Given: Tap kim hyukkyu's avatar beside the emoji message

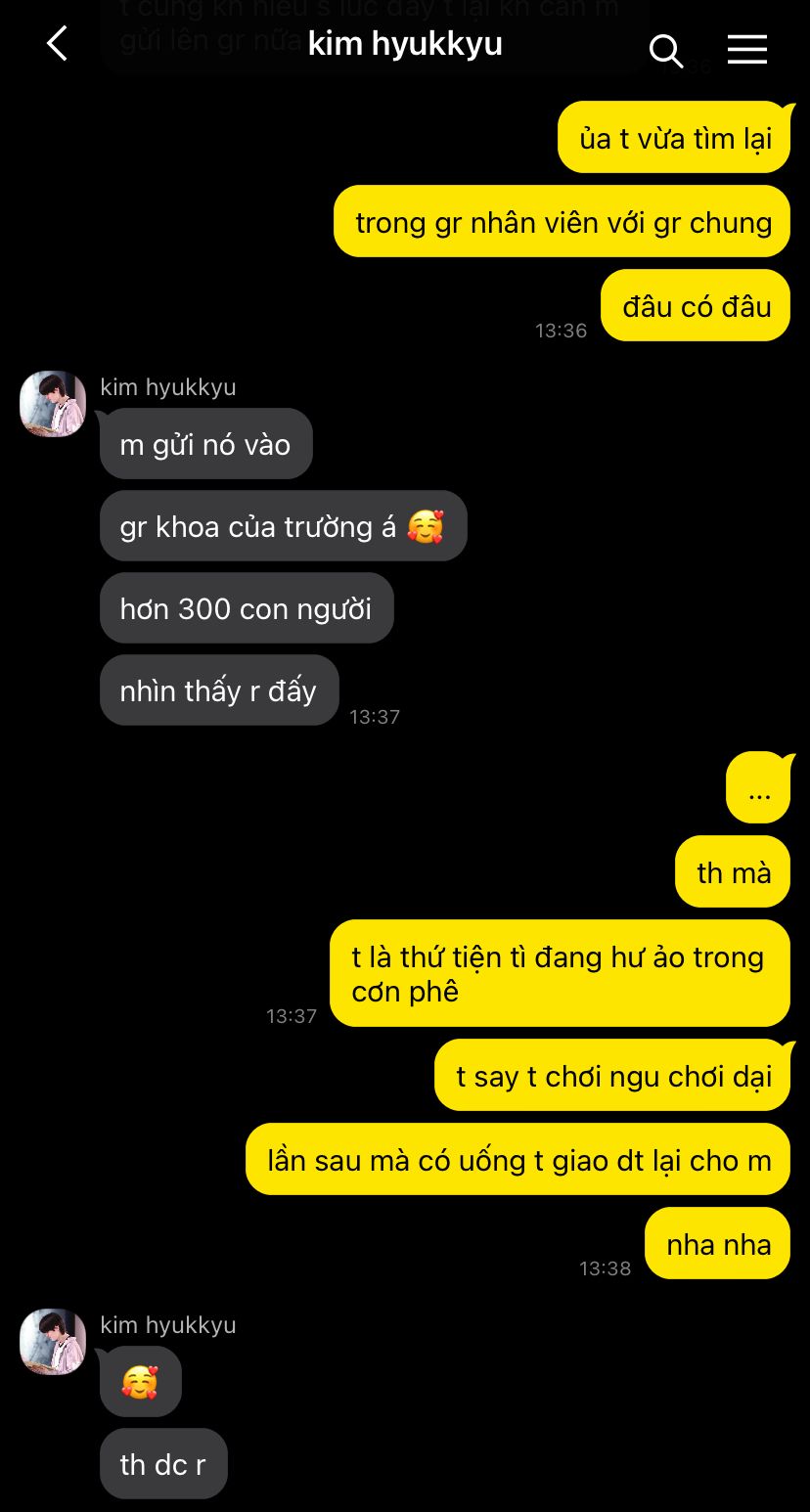Looking at the screenshot, I should [x=53, y=1341].
